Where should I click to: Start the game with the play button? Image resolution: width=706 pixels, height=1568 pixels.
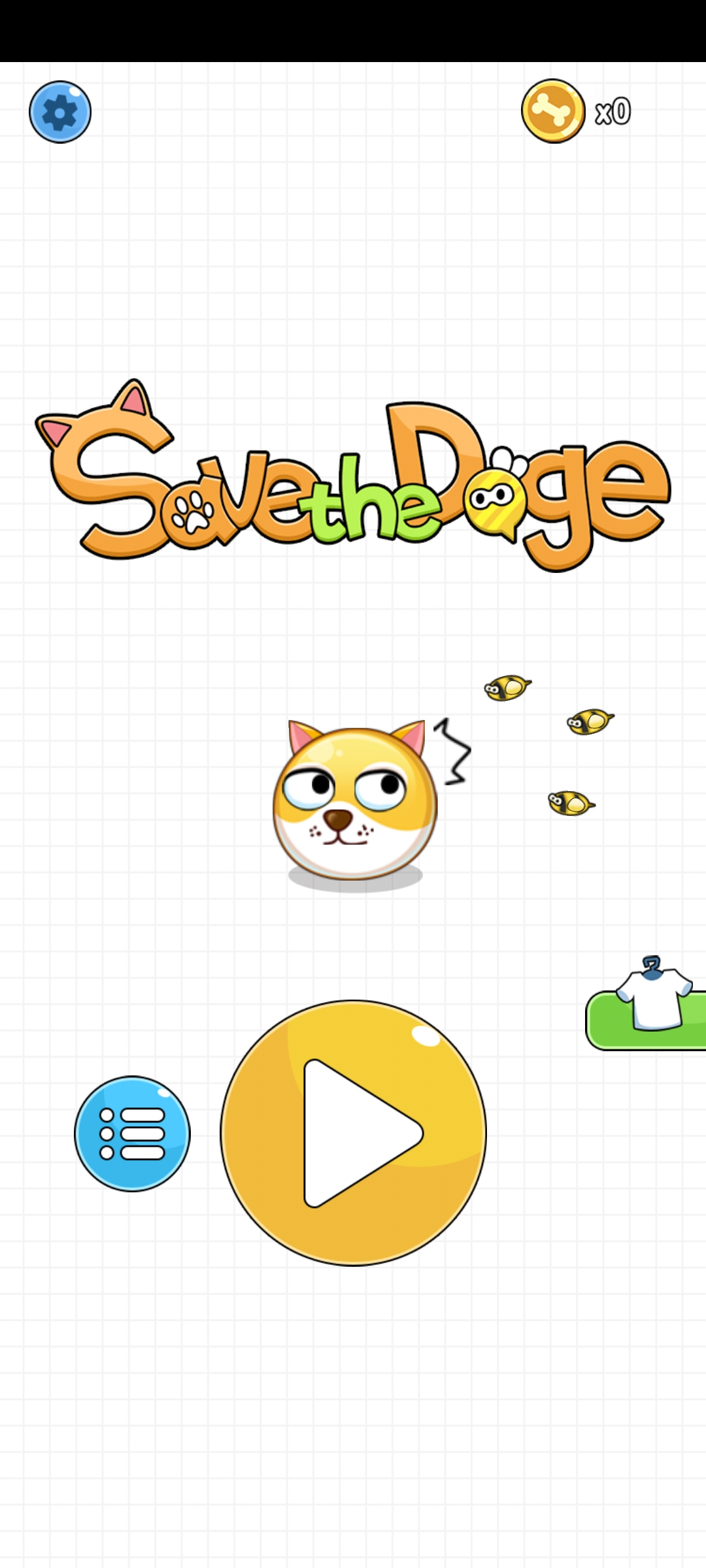(353, 1133)
